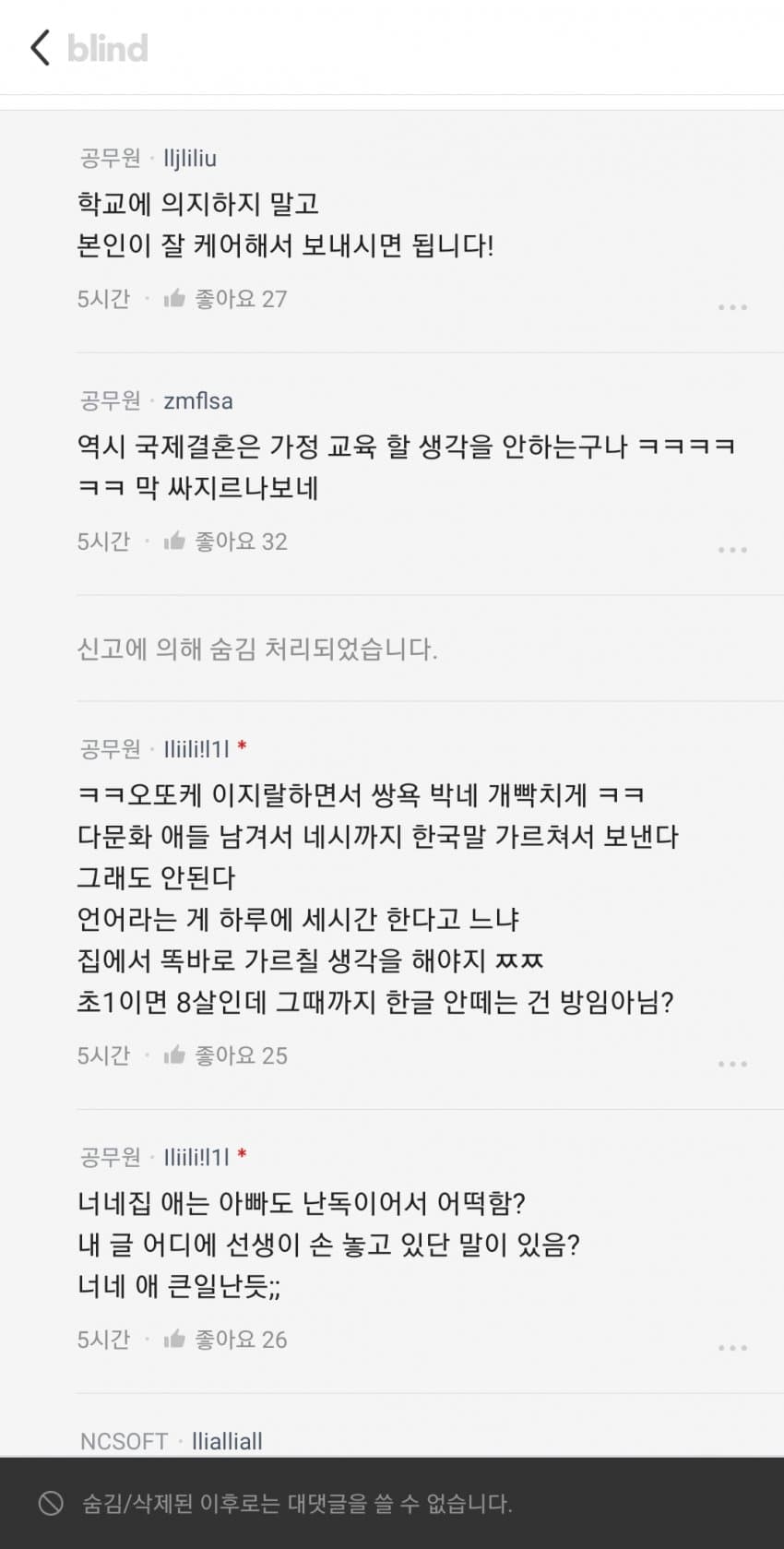Open more options on comment with 26 likes
Image resolution: width=784 pixels, height=1549 pixels.
click(x=732, y=1348)
